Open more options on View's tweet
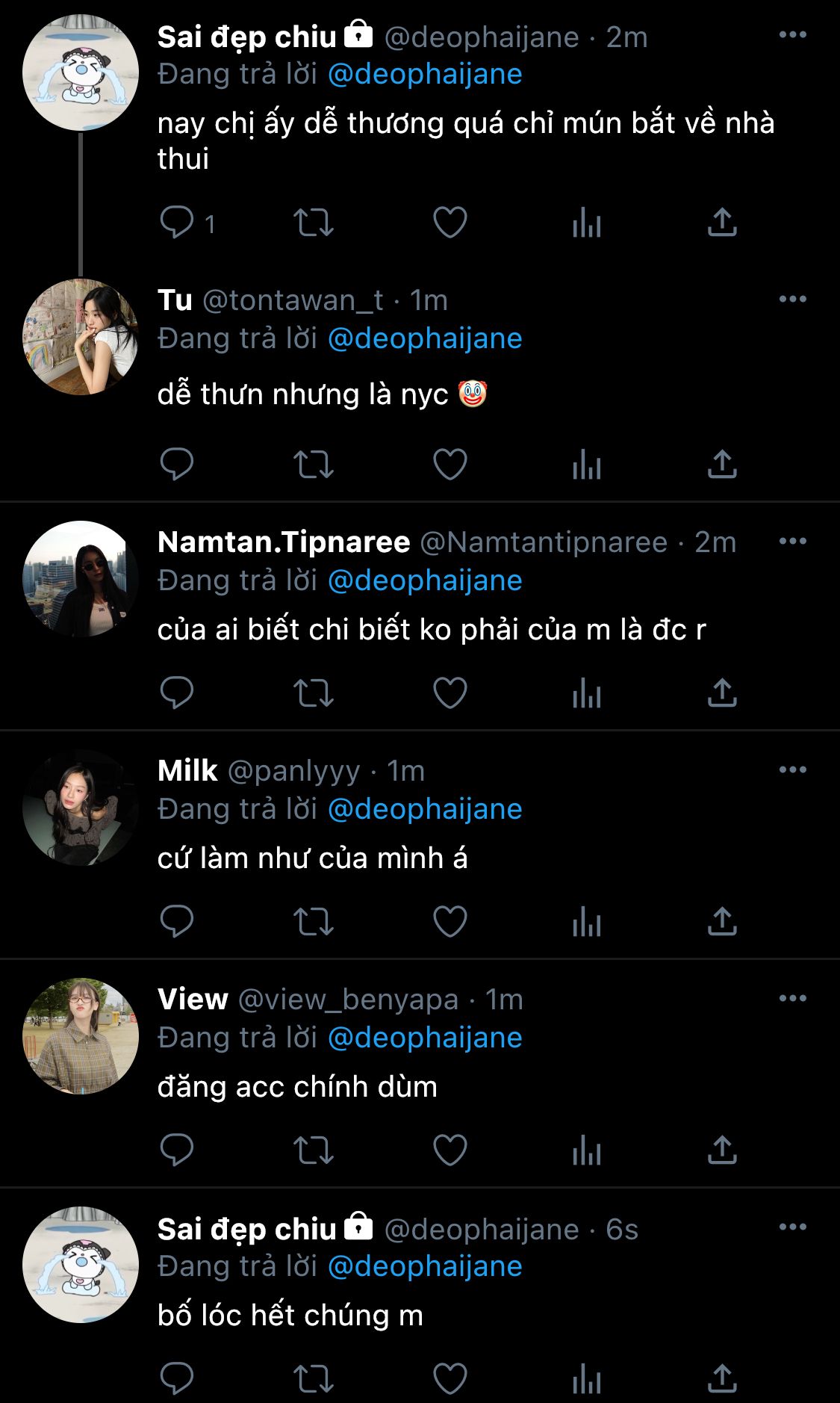Viewport: 840px width, 1403px height. point(792,999)
